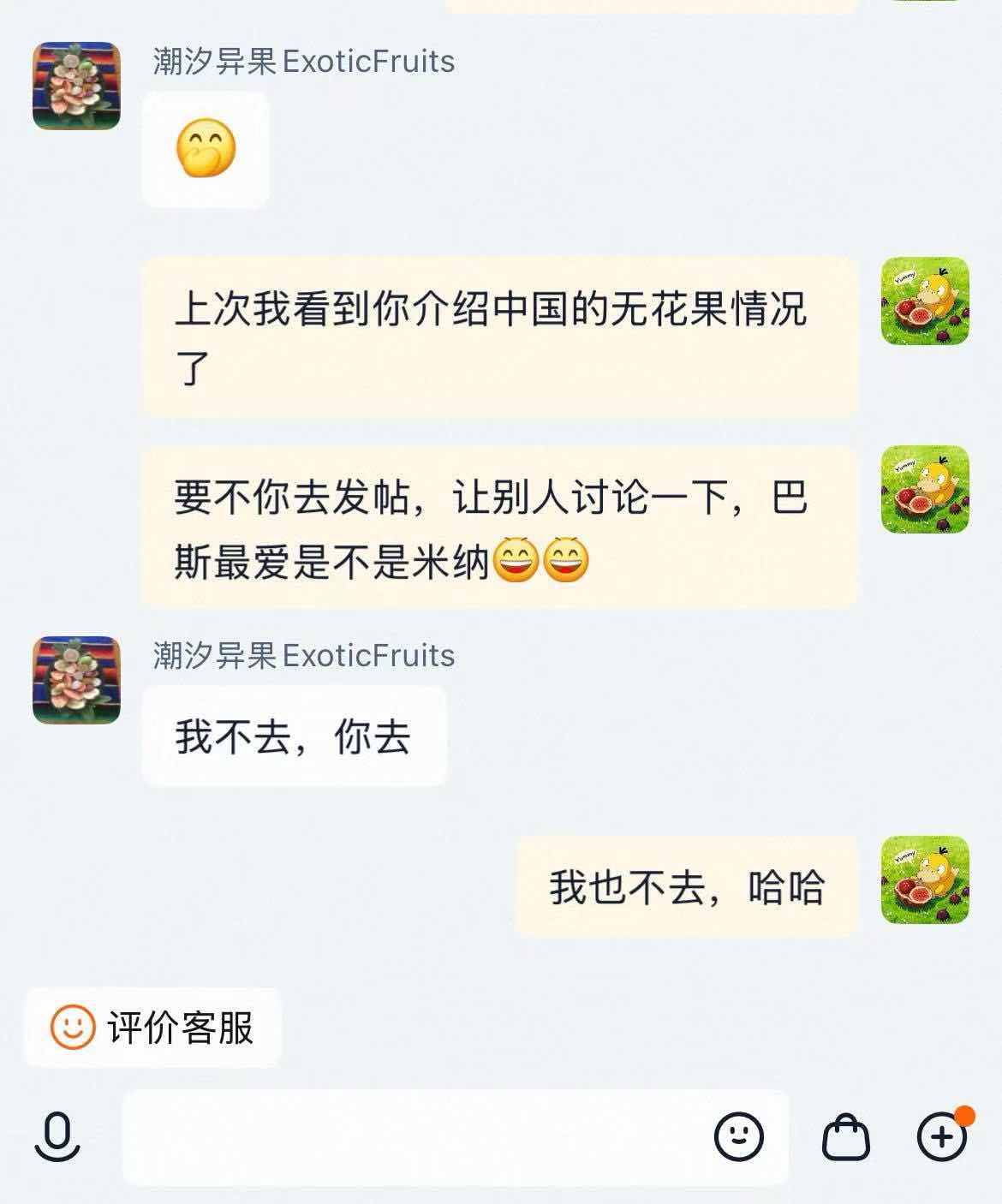
Task: Open the emoji picker
Action: click(x=738, y=1136)
